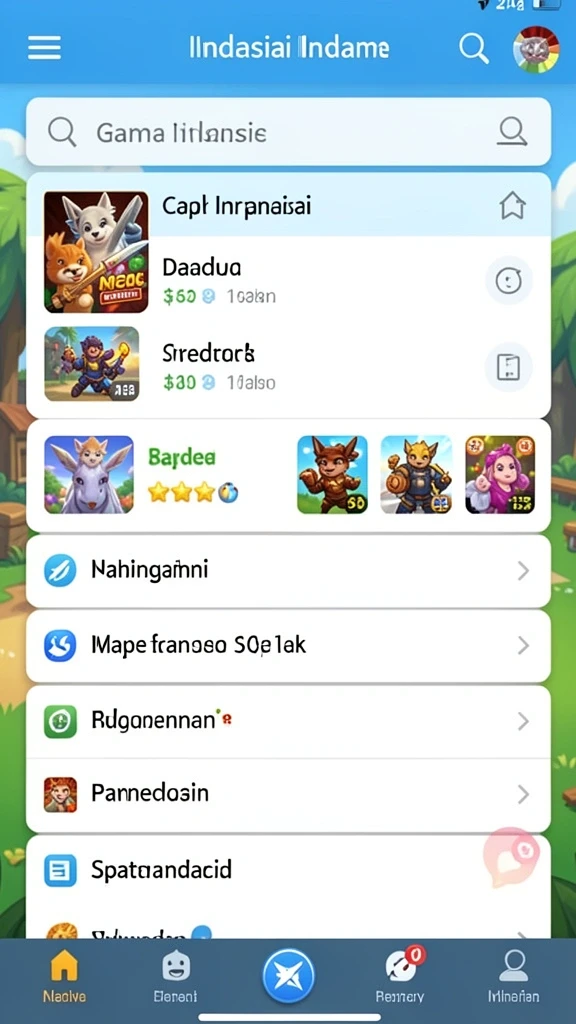
Task: Tap the floating pink chat bubble
Action: 511,857
